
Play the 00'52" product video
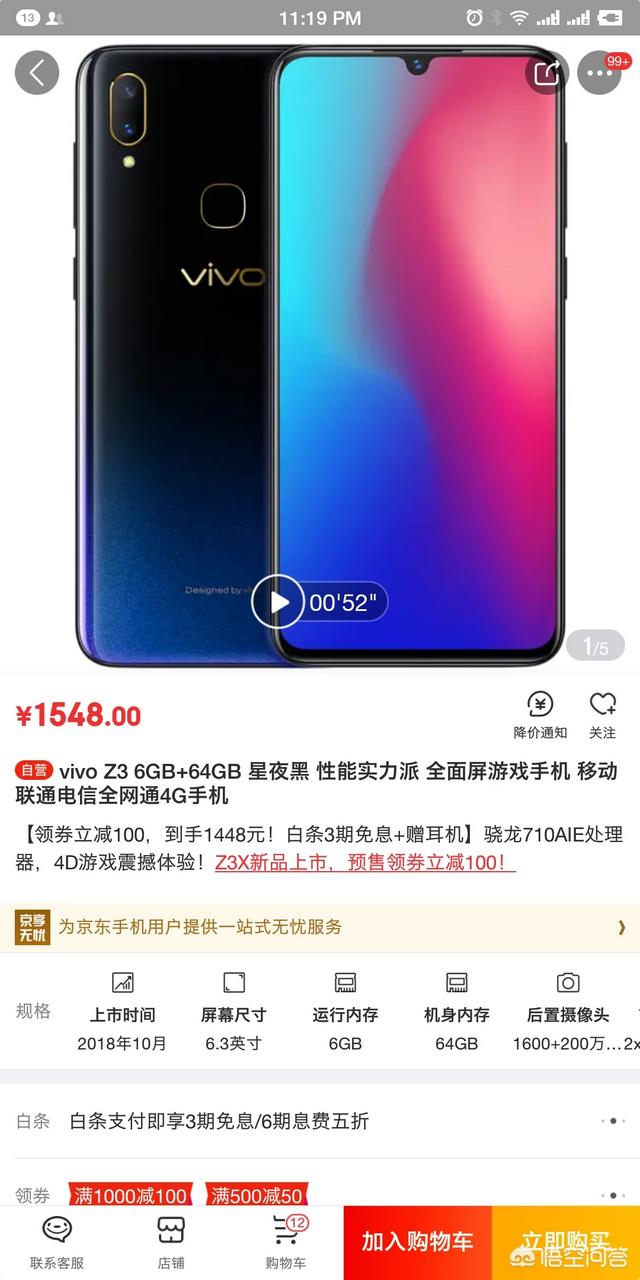pos(277,602)
